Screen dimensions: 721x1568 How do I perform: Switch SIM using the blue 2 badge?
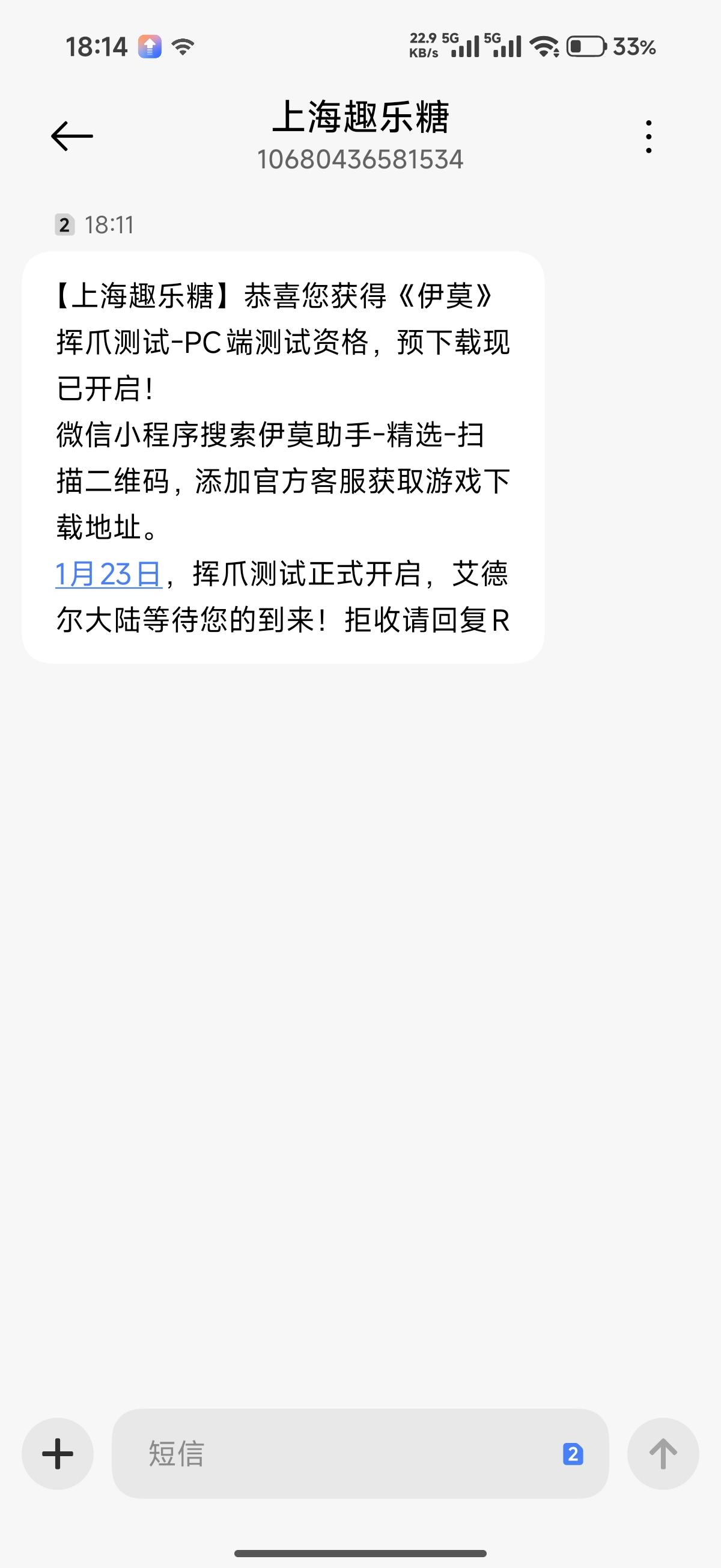(x=573, y=1454)
